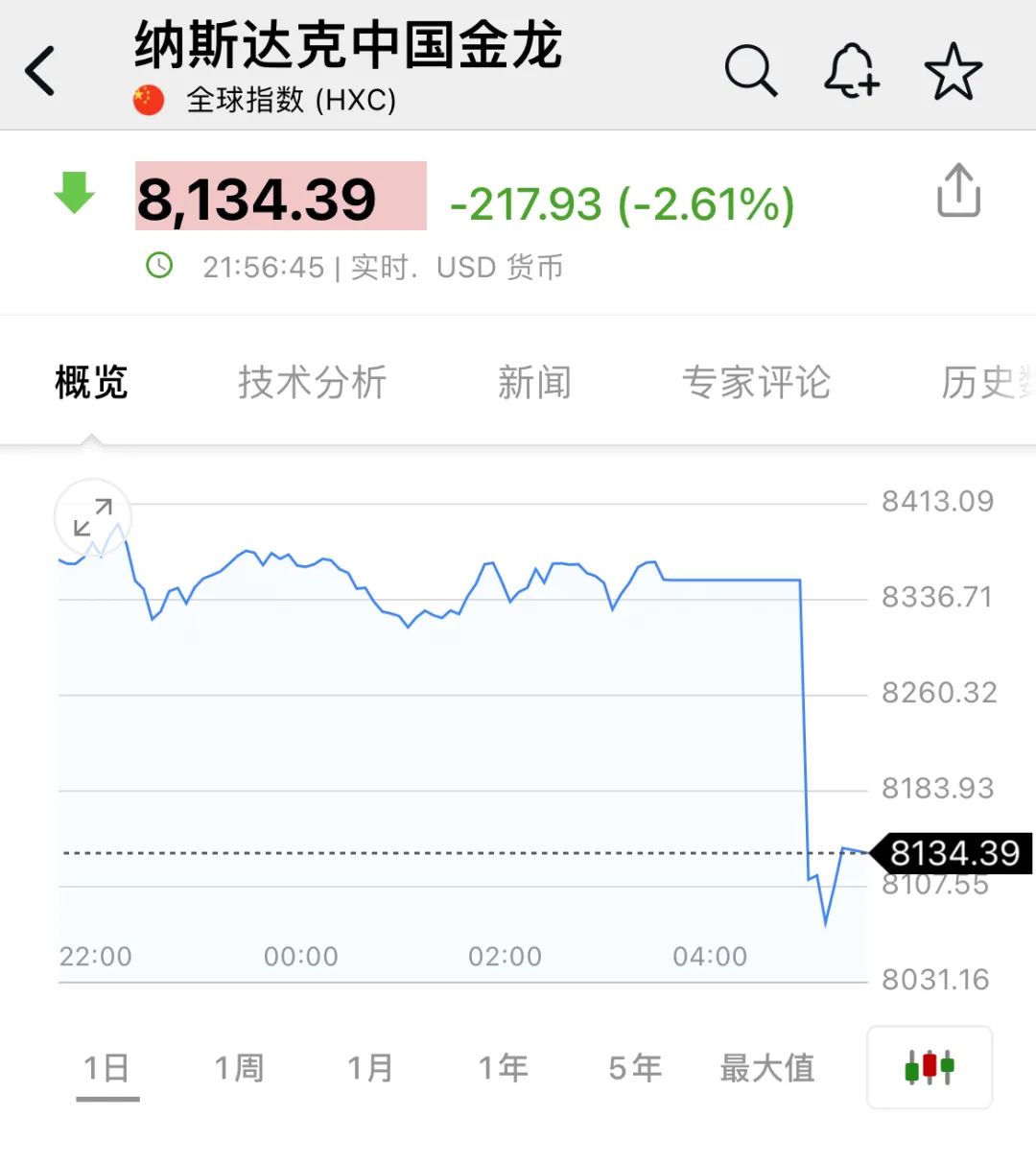This screenshot has height=1164, width=1036.
Task: Select the 1周 time range
Action: pos(240,1067)
